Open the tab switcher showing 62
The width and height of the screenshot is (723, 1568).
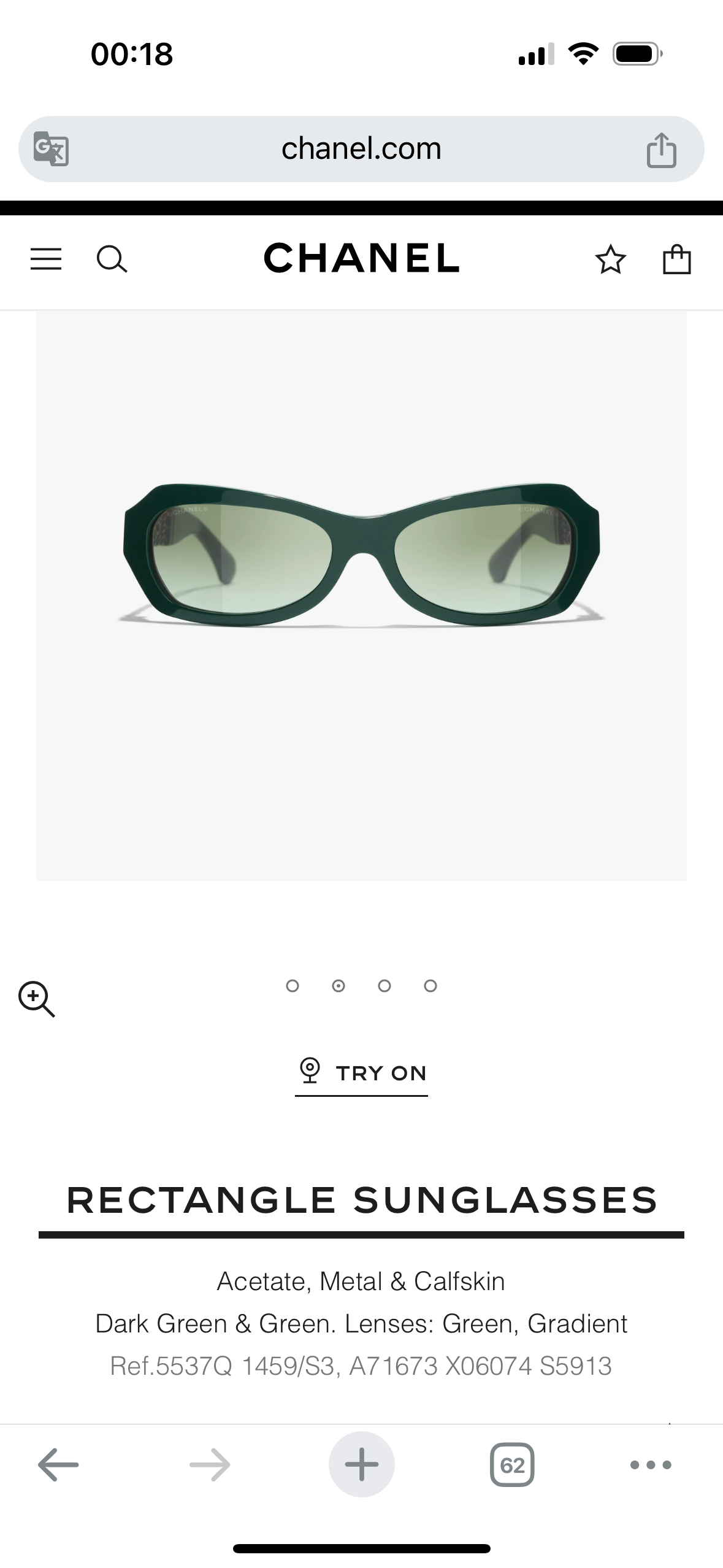click(x=512, y=1465)
